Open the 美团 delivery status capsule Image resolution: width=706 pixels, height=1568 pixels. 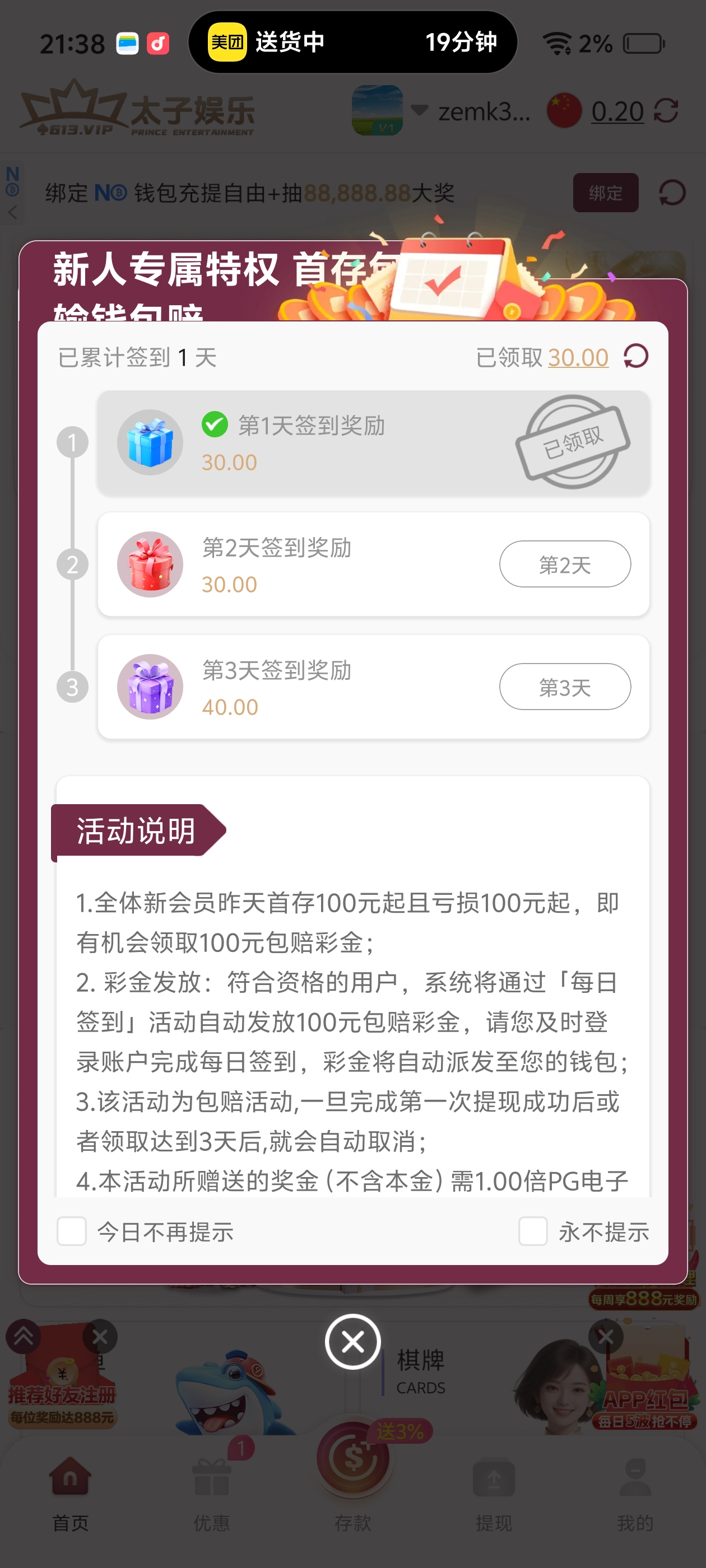(x=354, y=41)
